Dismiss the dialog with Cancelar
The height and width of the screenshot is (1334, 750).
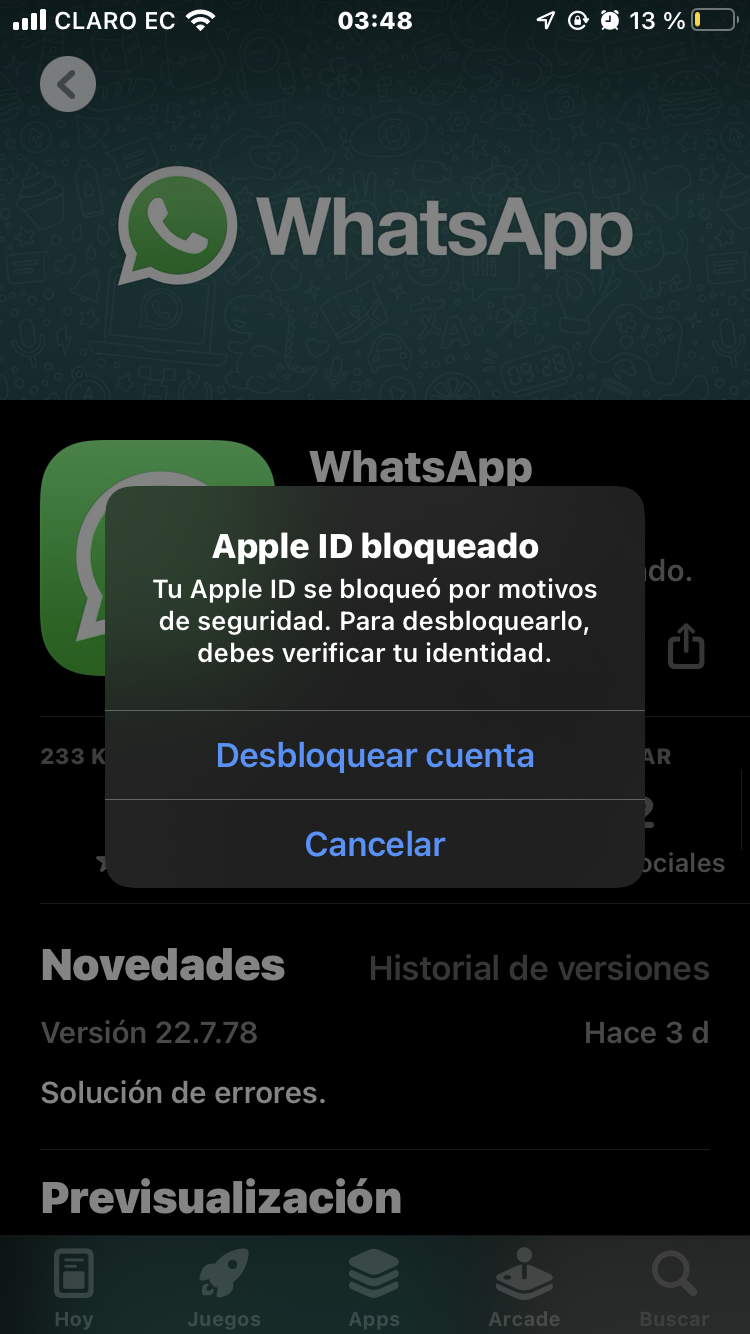pos(375,844)
